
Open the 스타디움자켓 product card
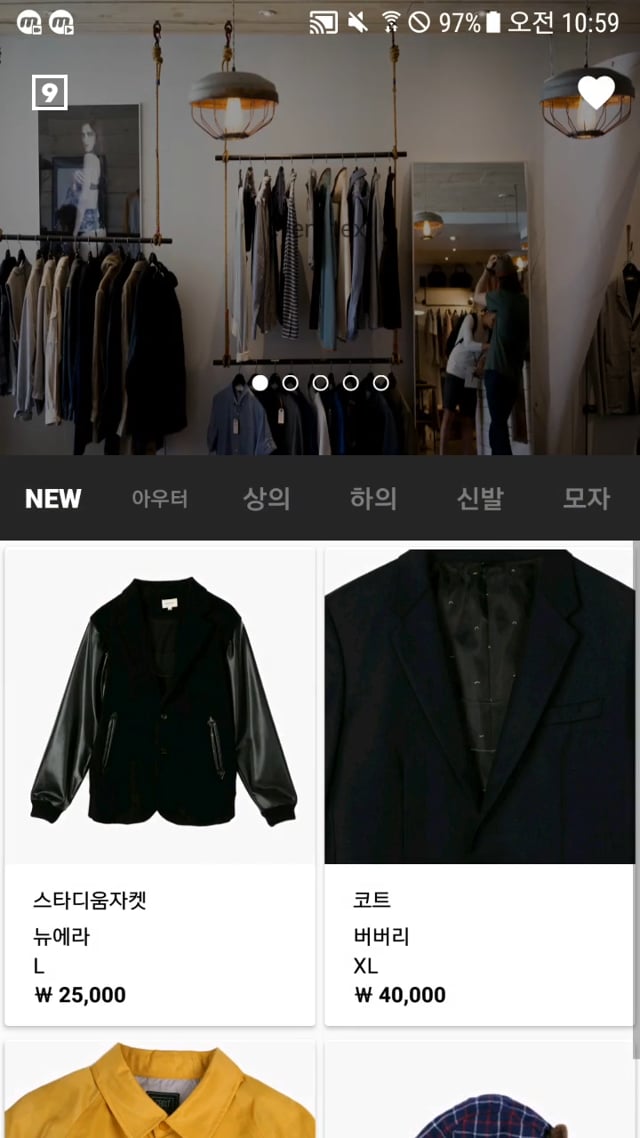tap(160, 785)
